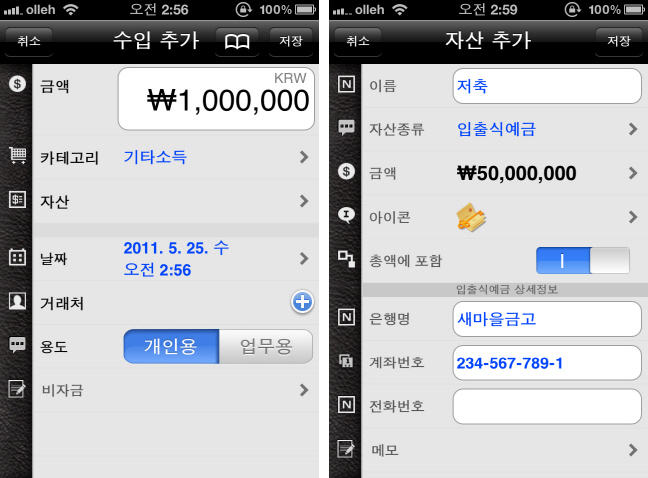Tap 저장 on the 자산 추가 screen
This screenshot has height=478, width=648.
[618, 42]
